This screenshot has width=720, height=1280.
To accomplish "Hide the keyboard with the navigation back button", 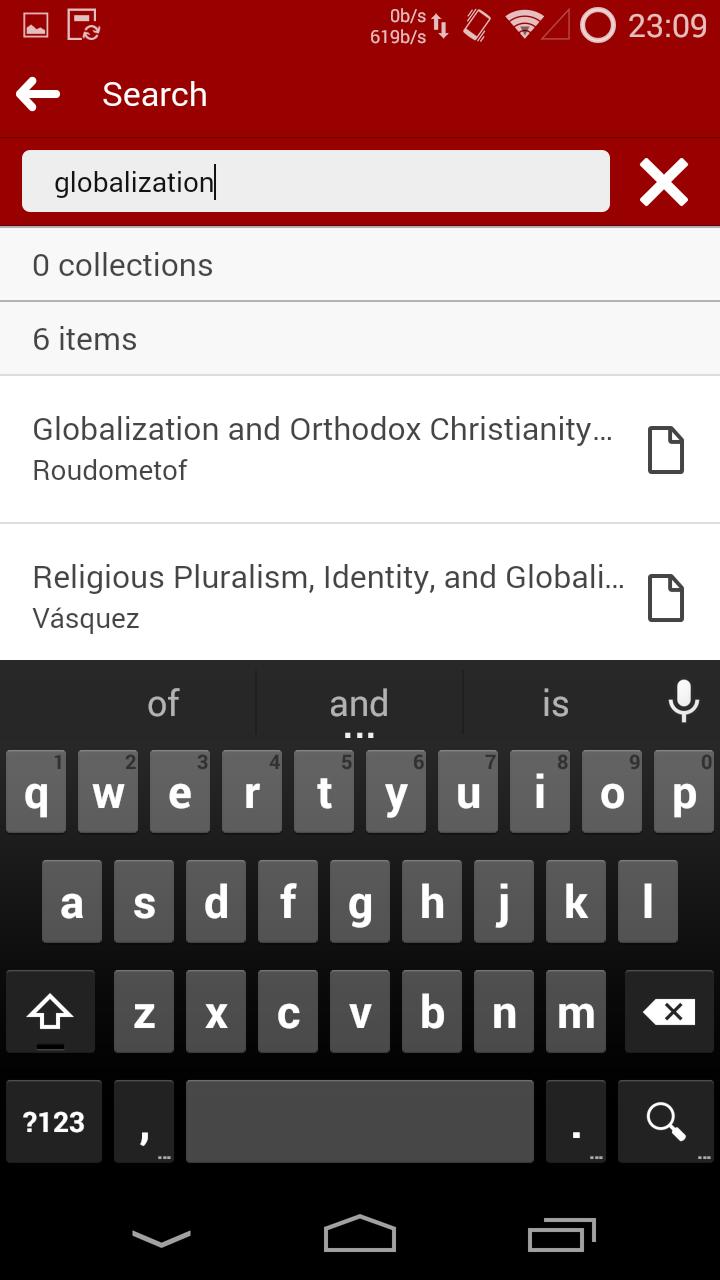I will (161, 1237).
